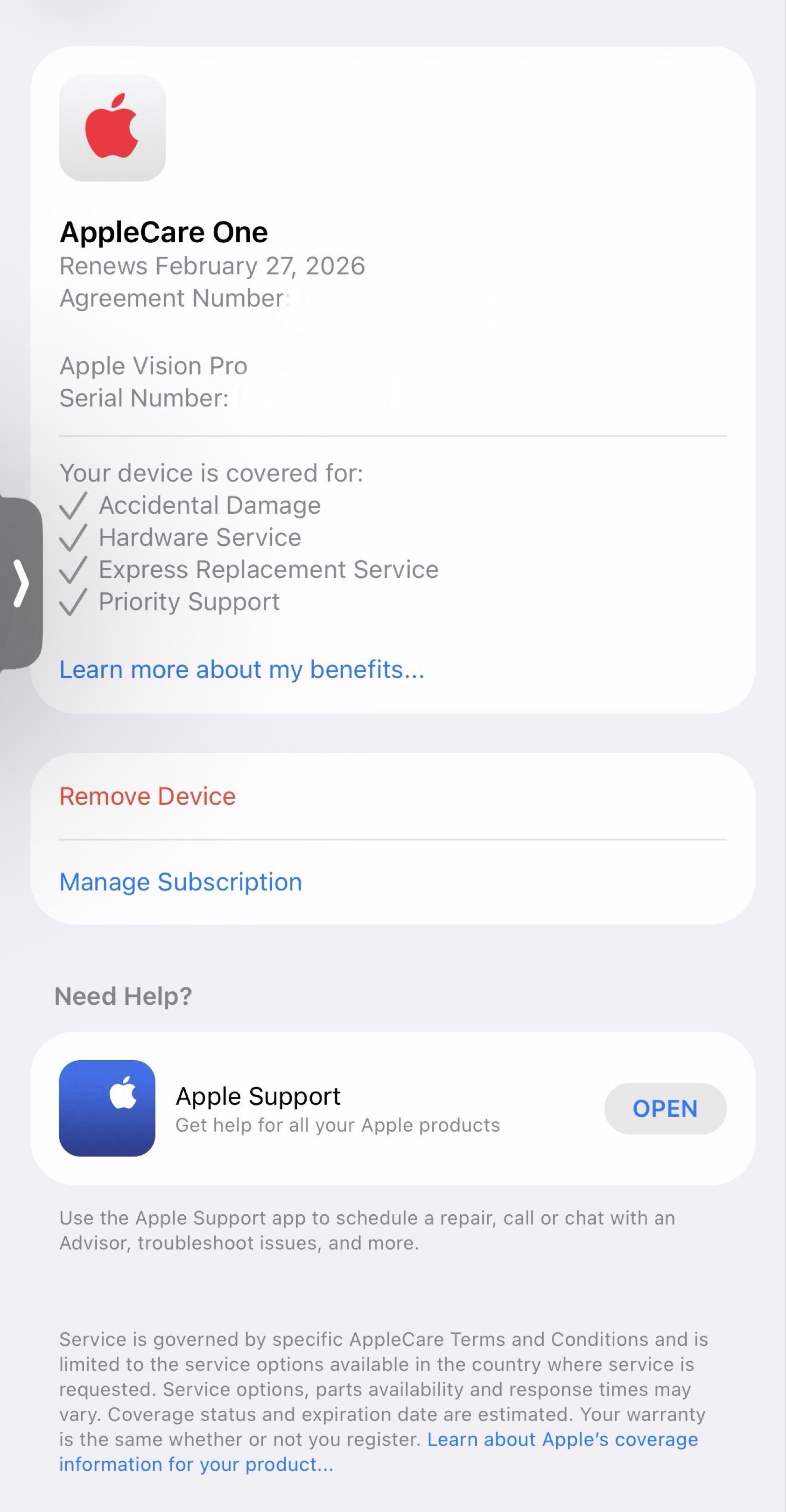This screenshot has width=786, height=1512.
Task: Tap OPEN next to Apple Support
Action: [x=665, y=1109]
